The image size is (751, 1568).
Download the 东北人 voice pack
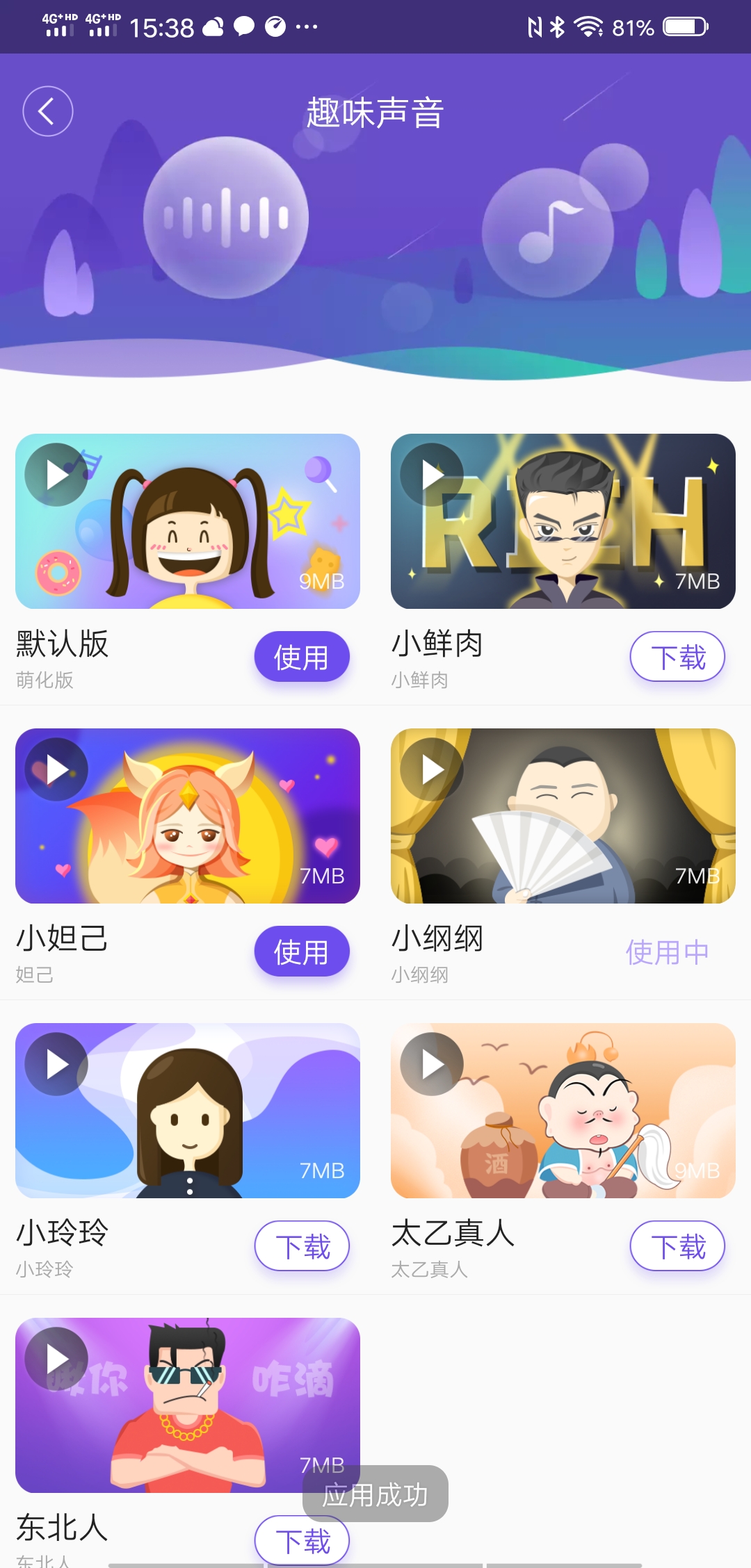pos(301,1540)
